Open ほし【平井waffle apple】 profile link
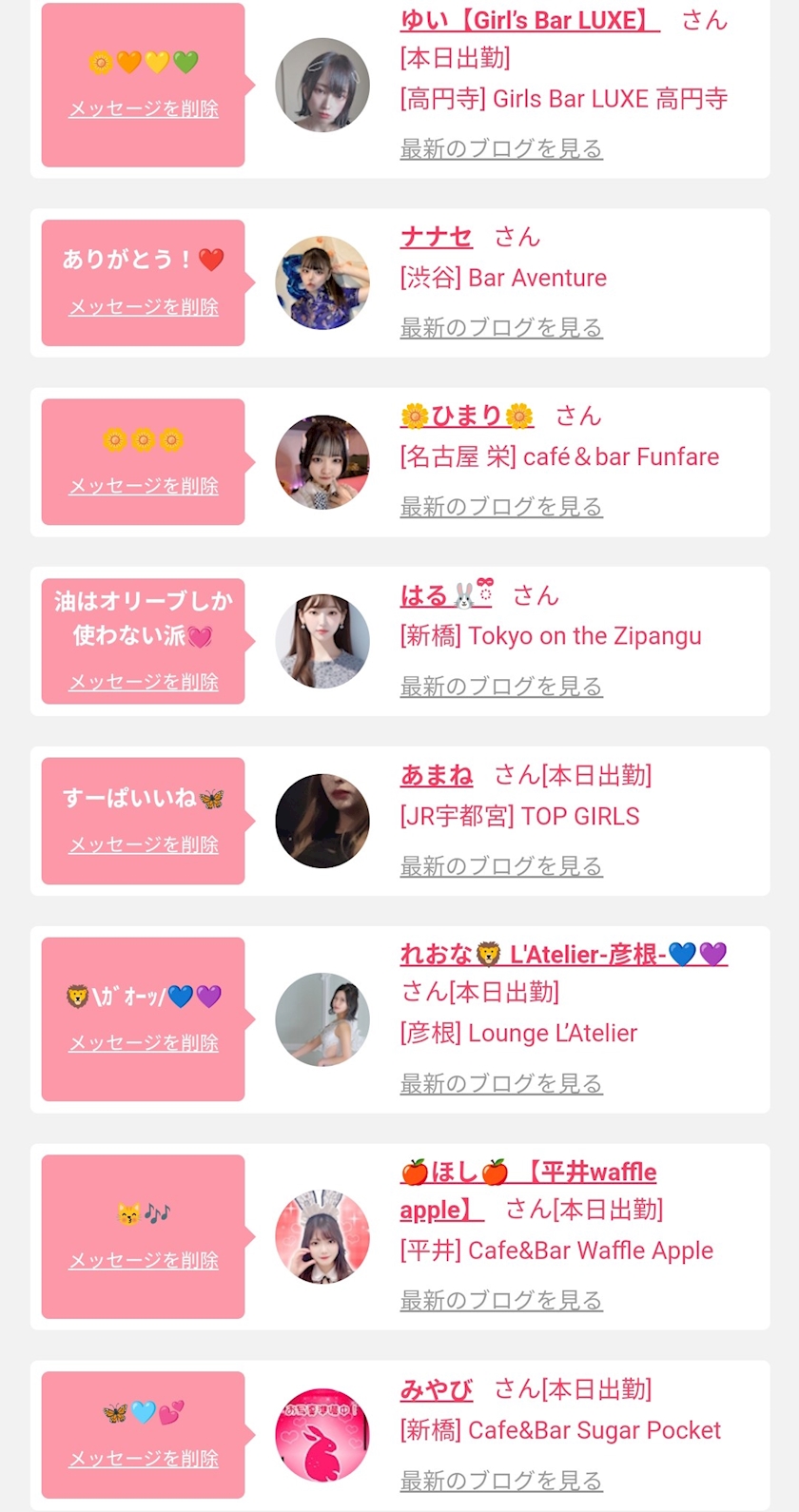The image size is (799, 1512). point(529,1191)
